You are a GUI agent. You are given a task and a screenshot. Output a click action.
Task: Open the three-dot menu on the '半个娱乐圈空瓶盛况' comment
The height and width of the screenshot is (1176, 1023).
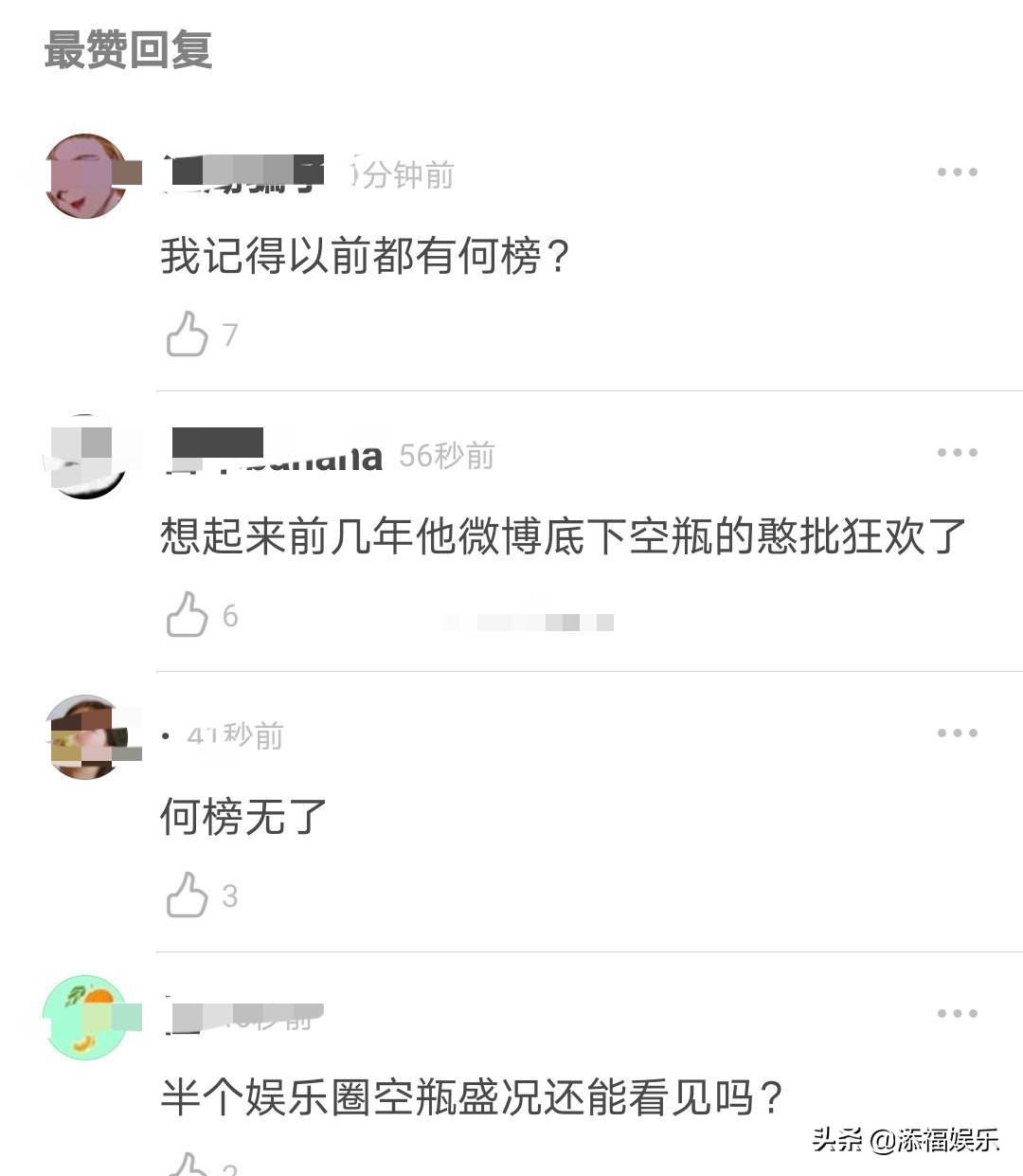click(x=957, y=1014)
